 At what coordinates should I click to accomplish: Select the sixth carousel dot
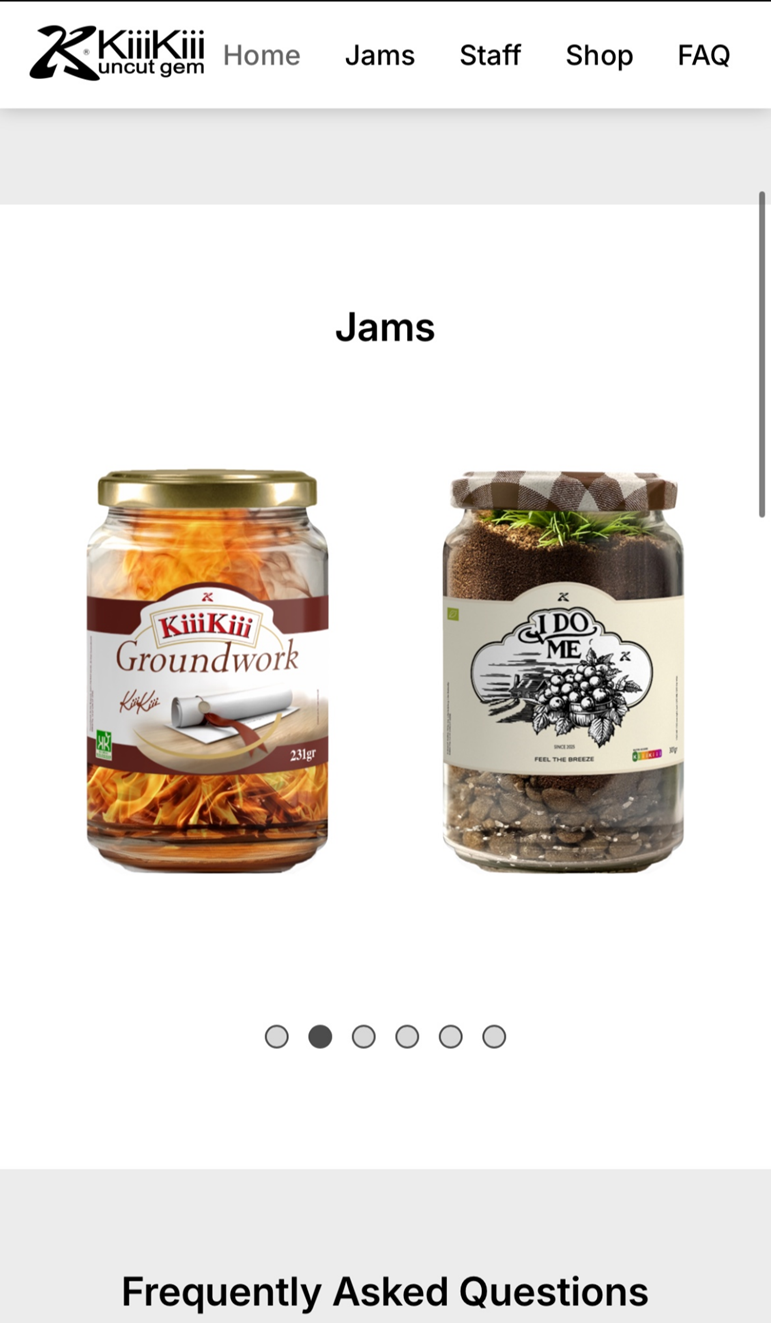point(494,1037)
